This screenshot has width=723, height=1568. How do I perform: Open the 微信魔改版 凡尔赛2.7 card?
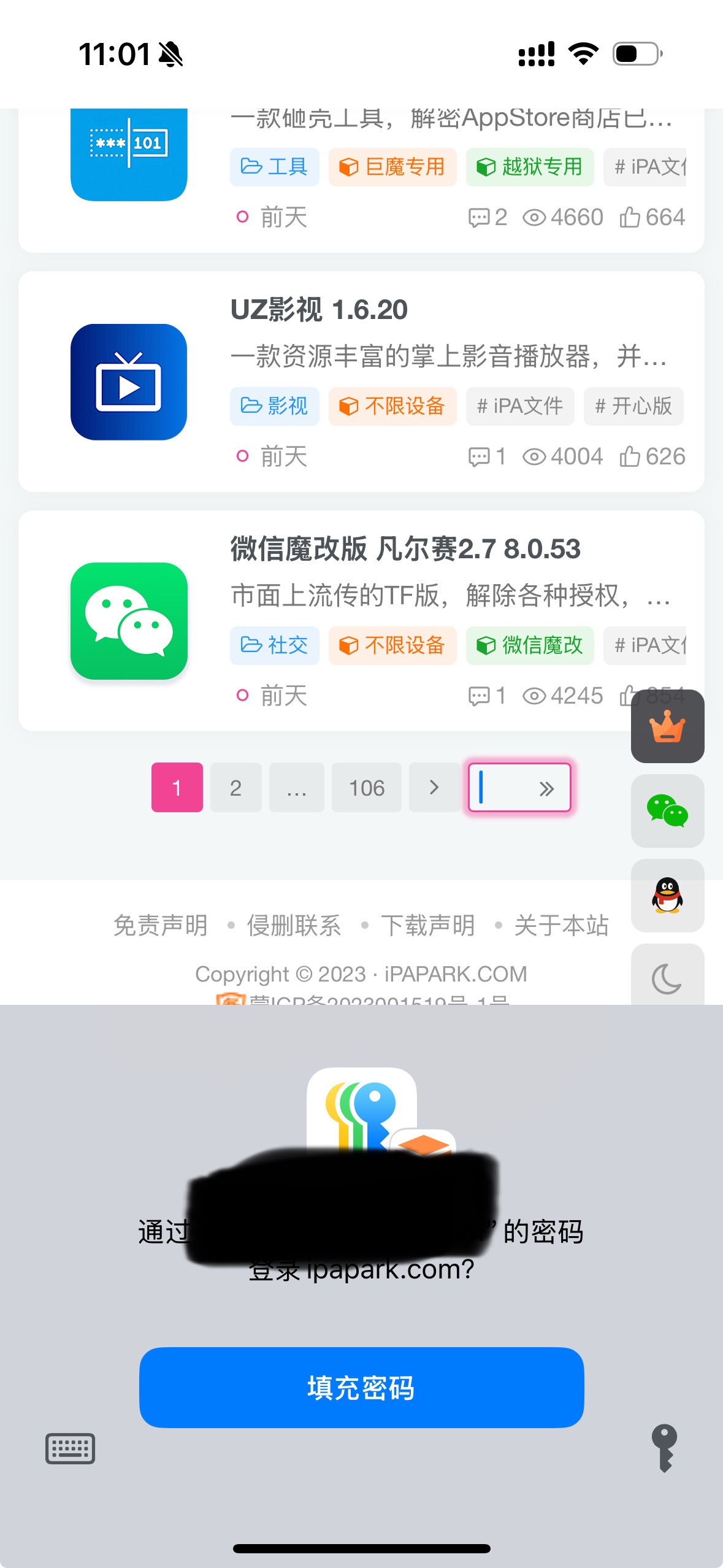[405, 549]
